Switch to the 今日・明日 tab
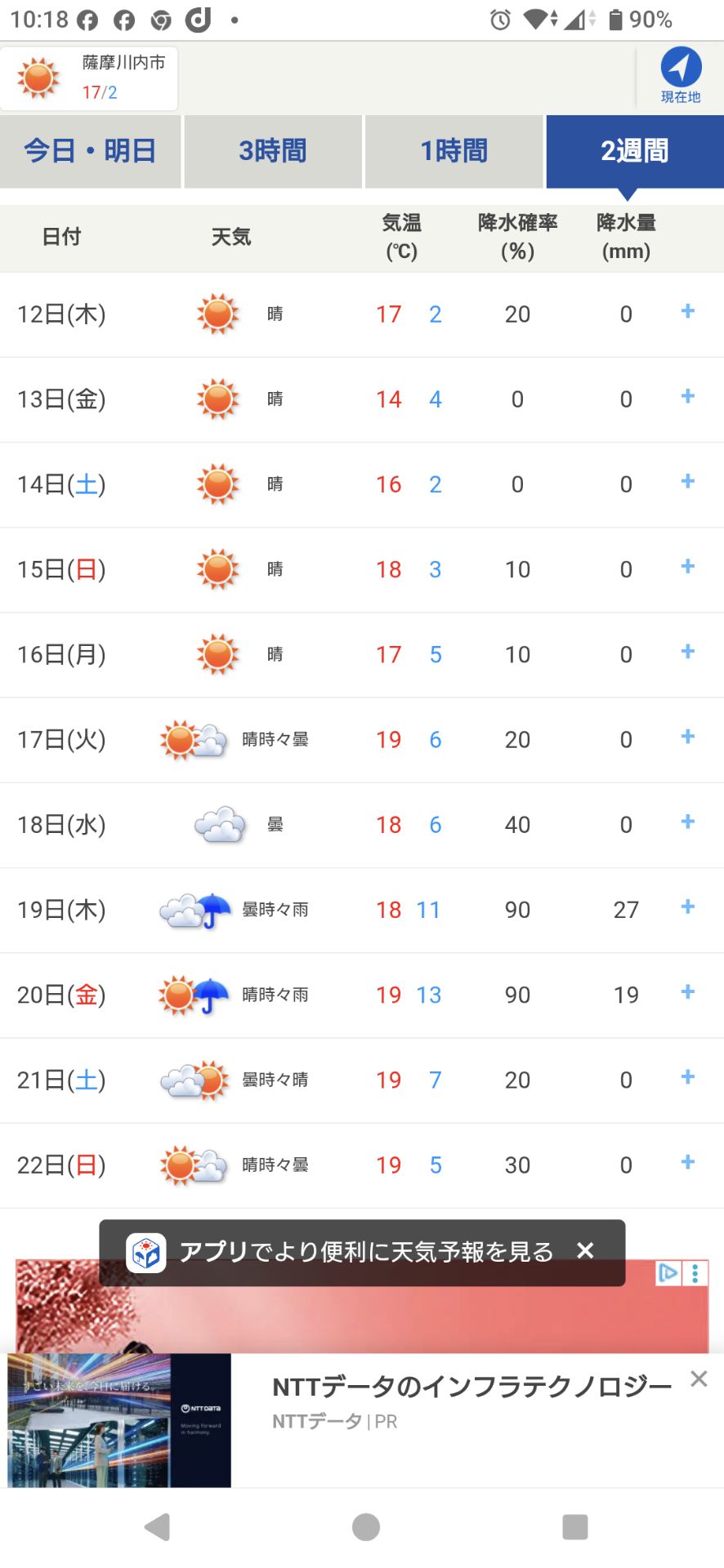This screenshot has height=1568, width=724. click(x=90, y=151)
